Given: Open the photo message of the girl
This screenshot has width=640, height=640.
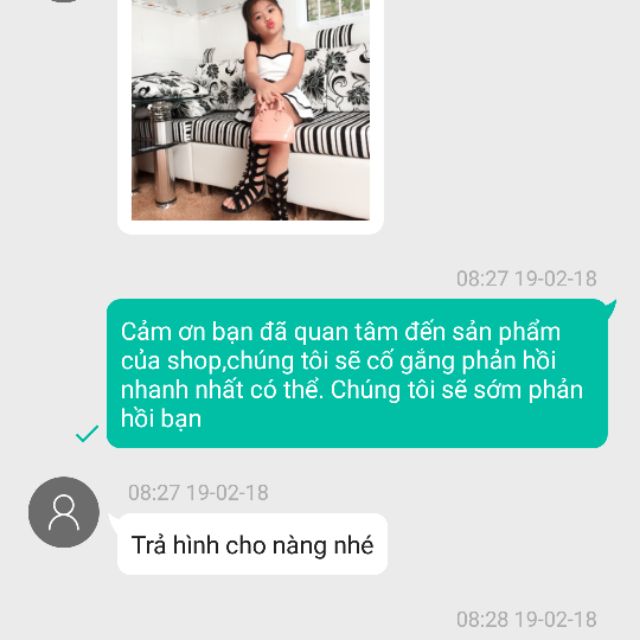Looking at the screenshot, I should point(251,110).
